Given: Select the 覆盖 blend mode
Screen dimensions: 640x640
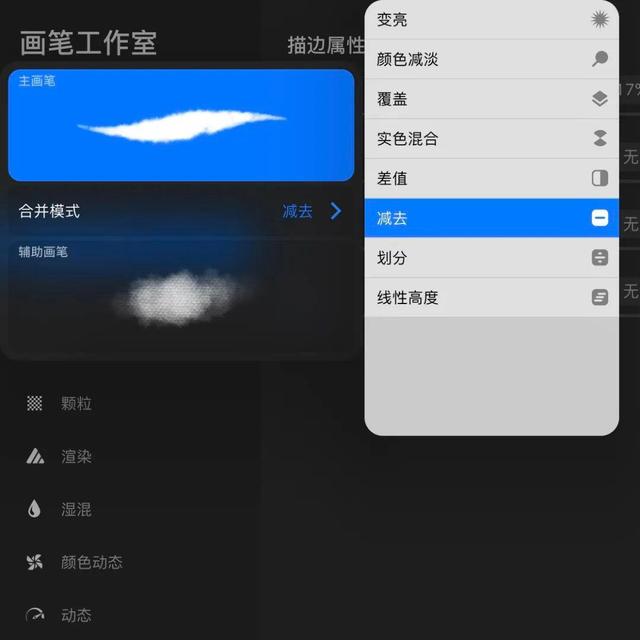Looking at the screenshot, I should (x=490, y=99).
